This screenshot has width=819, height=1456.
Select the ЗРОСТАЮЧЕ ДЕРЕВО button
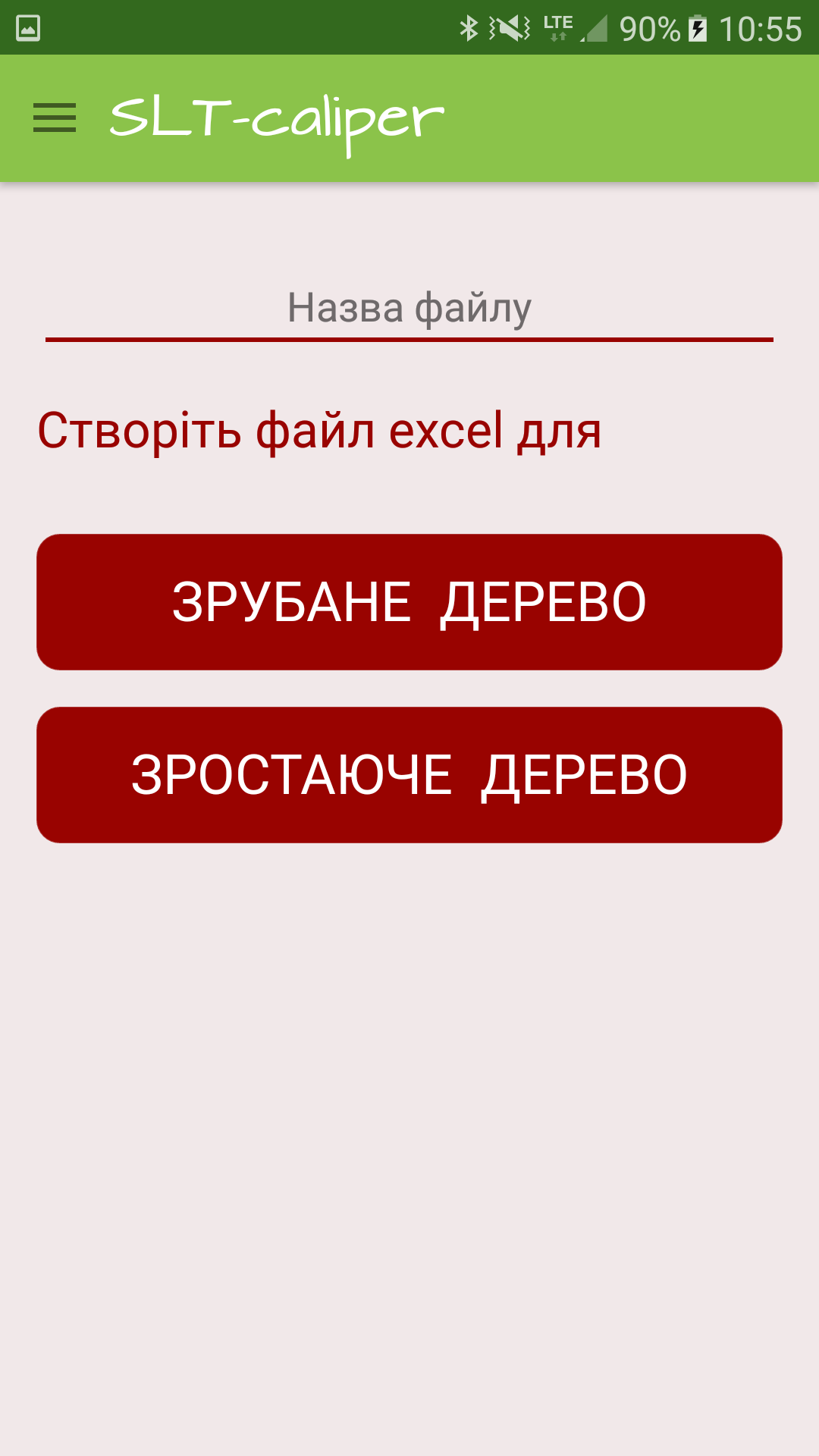point(409,775)
